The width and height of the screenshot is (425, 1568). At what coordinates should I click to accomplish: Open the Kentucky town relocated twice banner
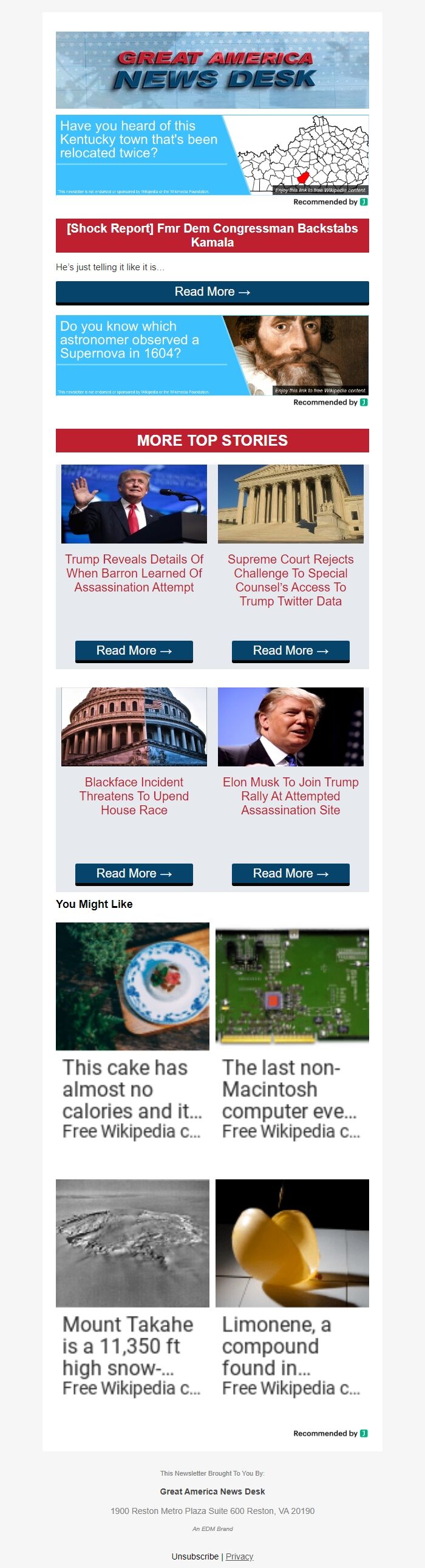pos(212,155)
